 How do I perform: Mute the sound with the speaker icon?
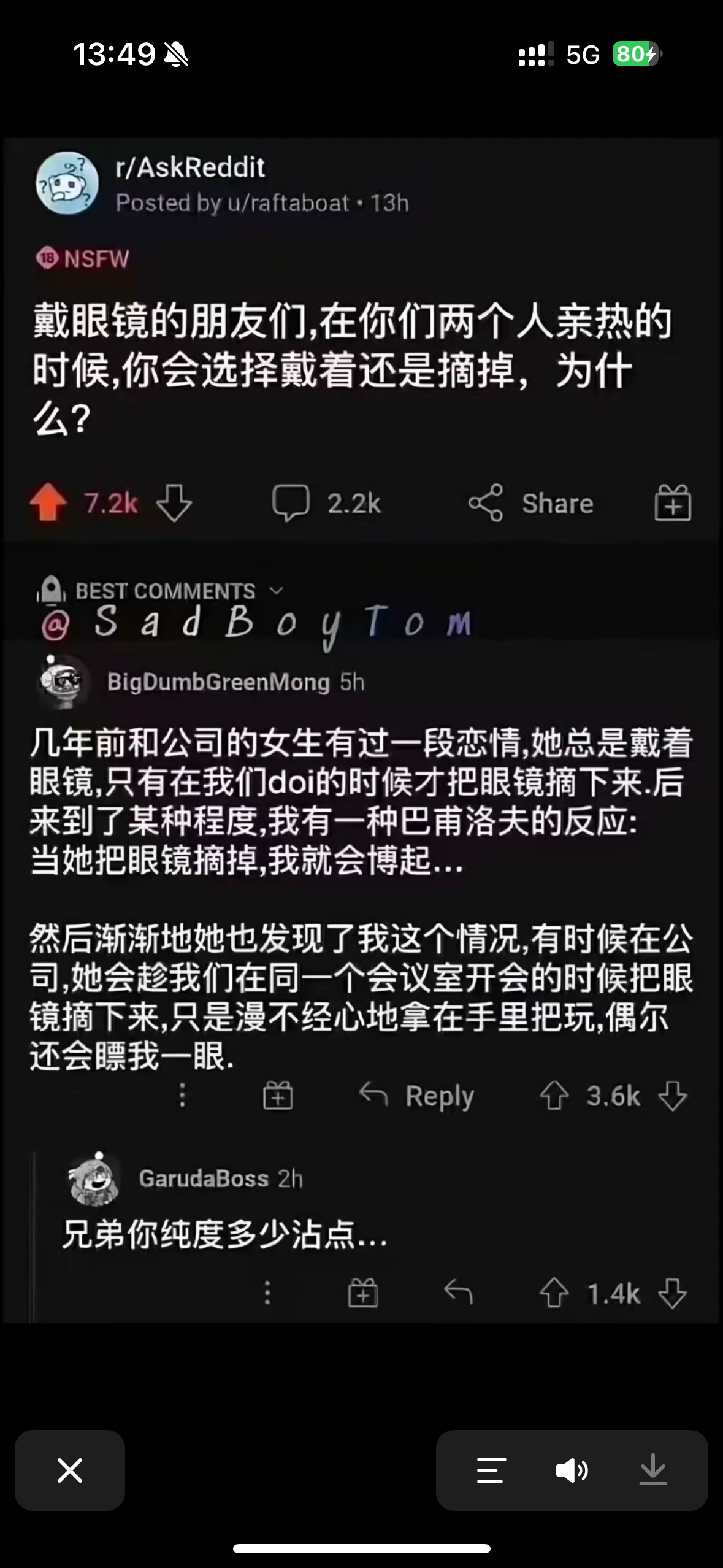pyautogui.click(x=572, y=1470)
